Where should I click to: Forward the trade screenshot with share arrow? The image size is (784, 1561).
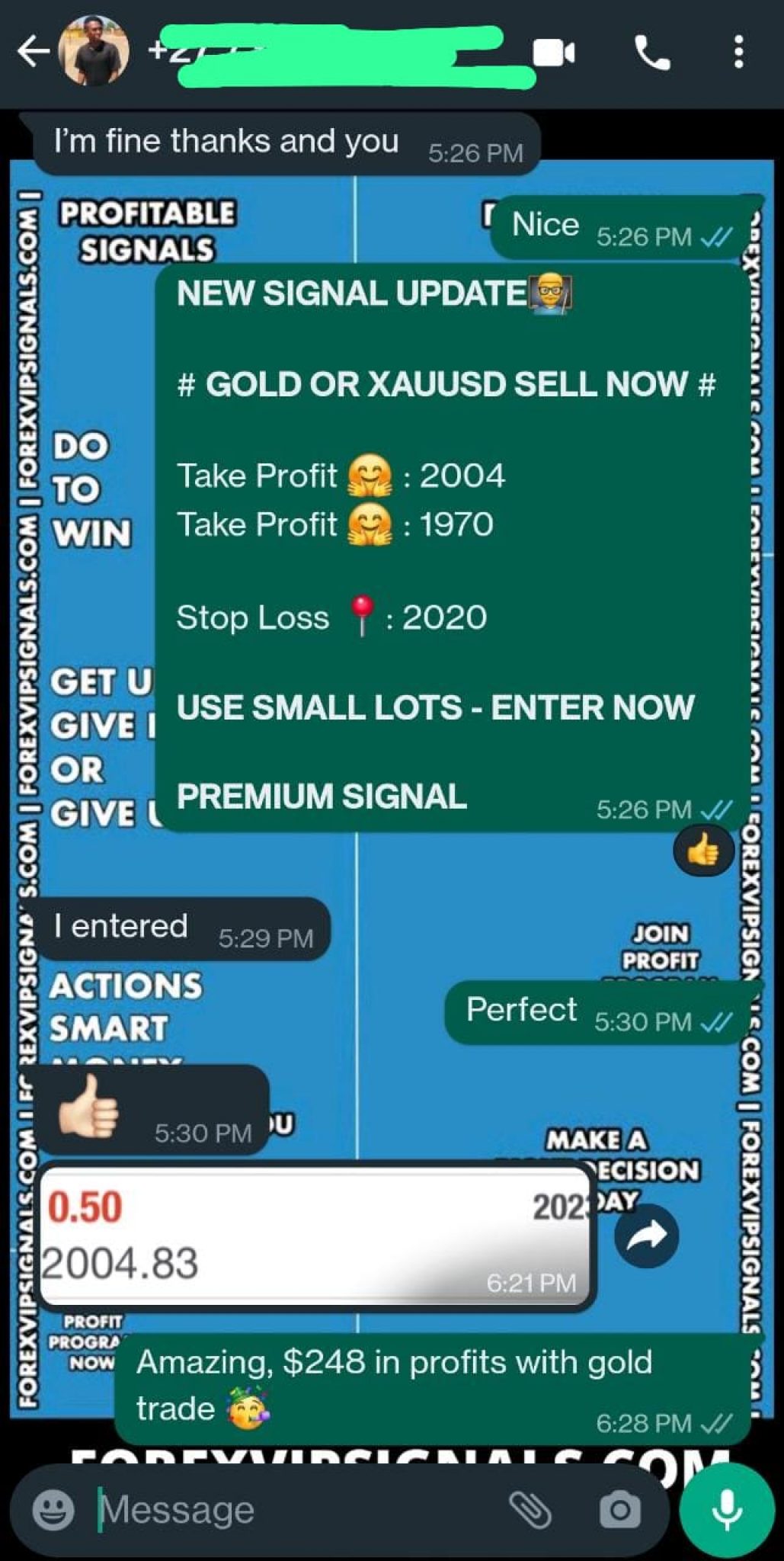tap(648, 1236)
